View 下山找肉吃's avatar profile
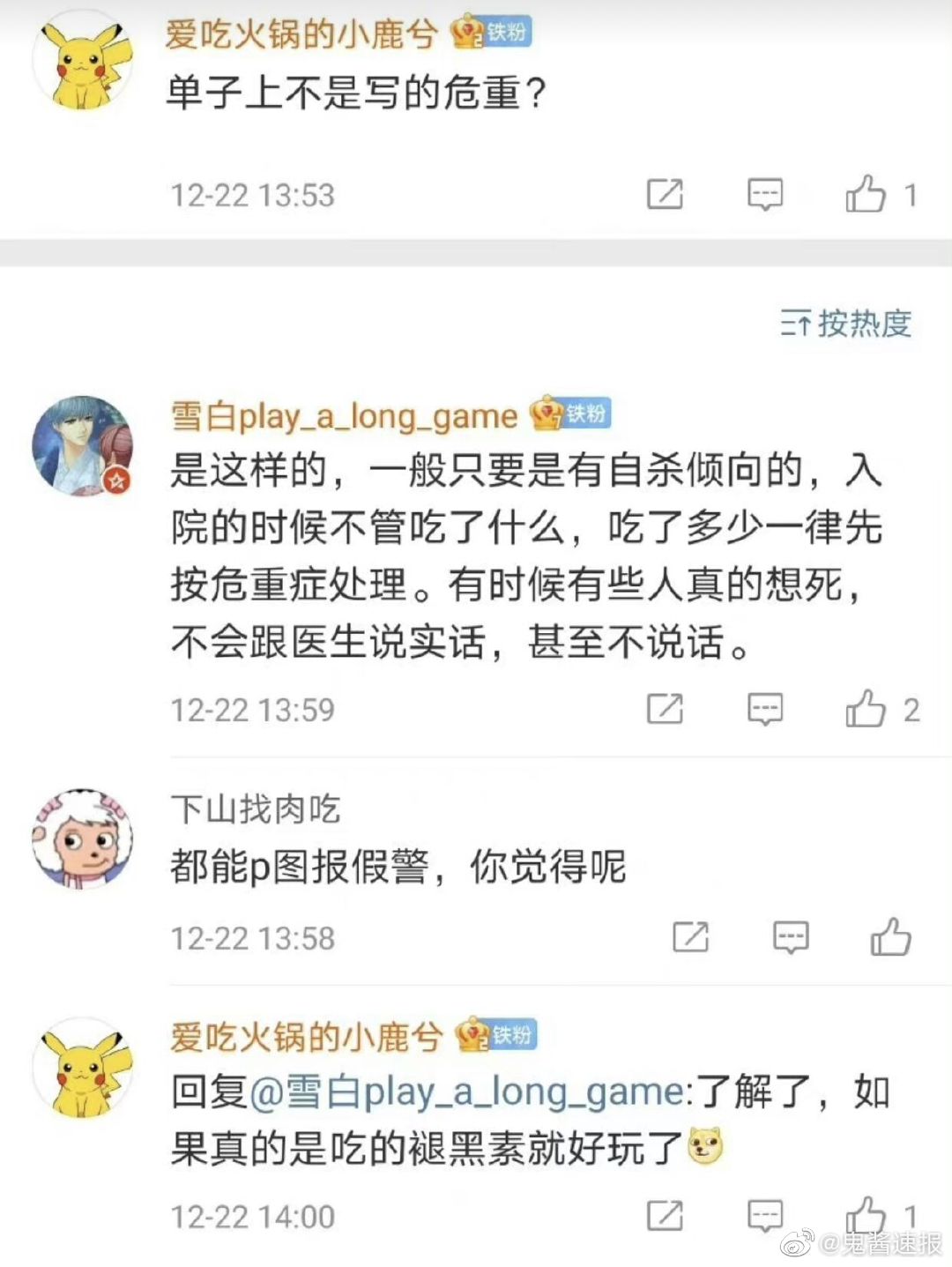 82,838
